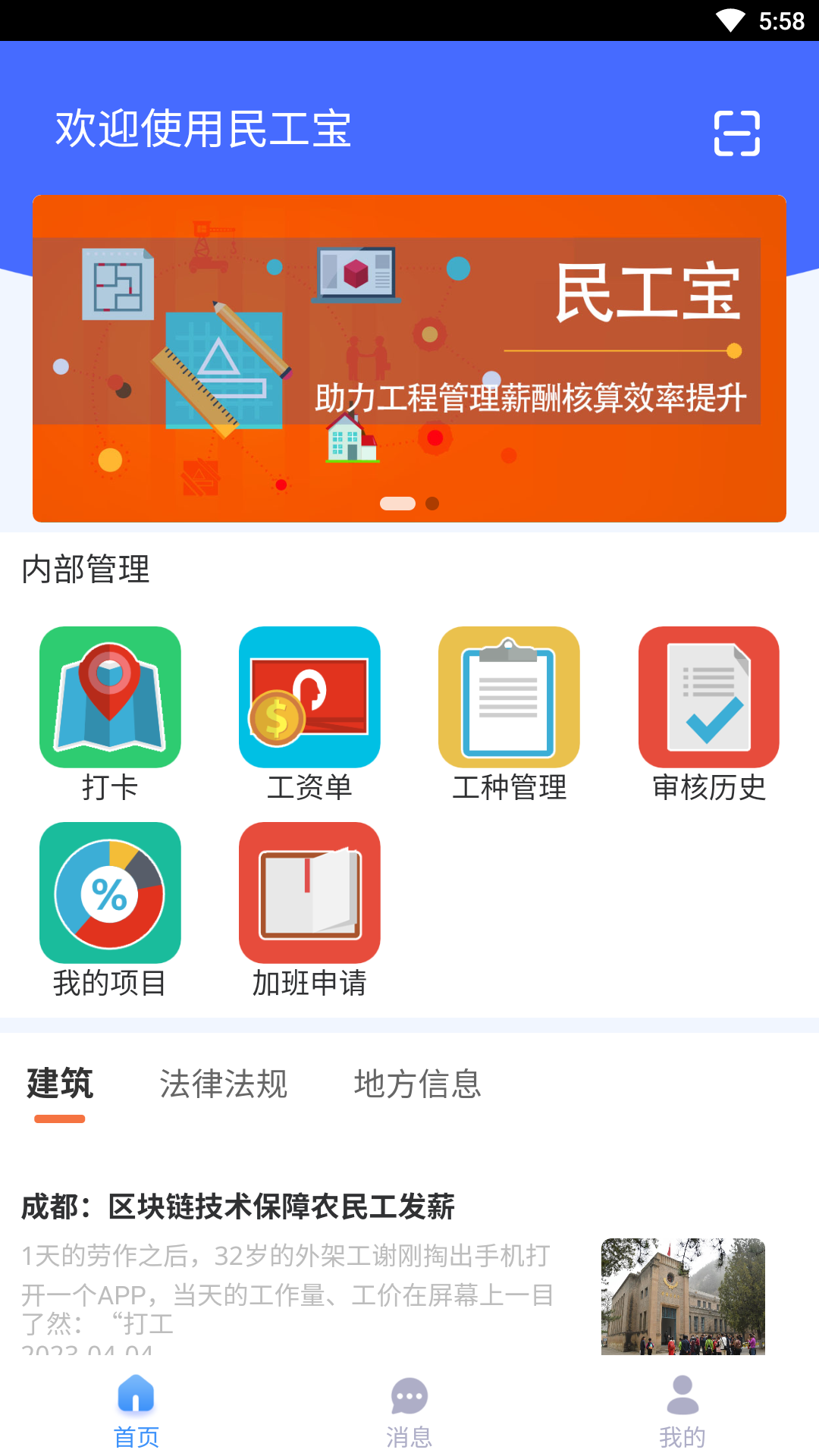
Task: View 审核历史 review history
Action: 709,714
